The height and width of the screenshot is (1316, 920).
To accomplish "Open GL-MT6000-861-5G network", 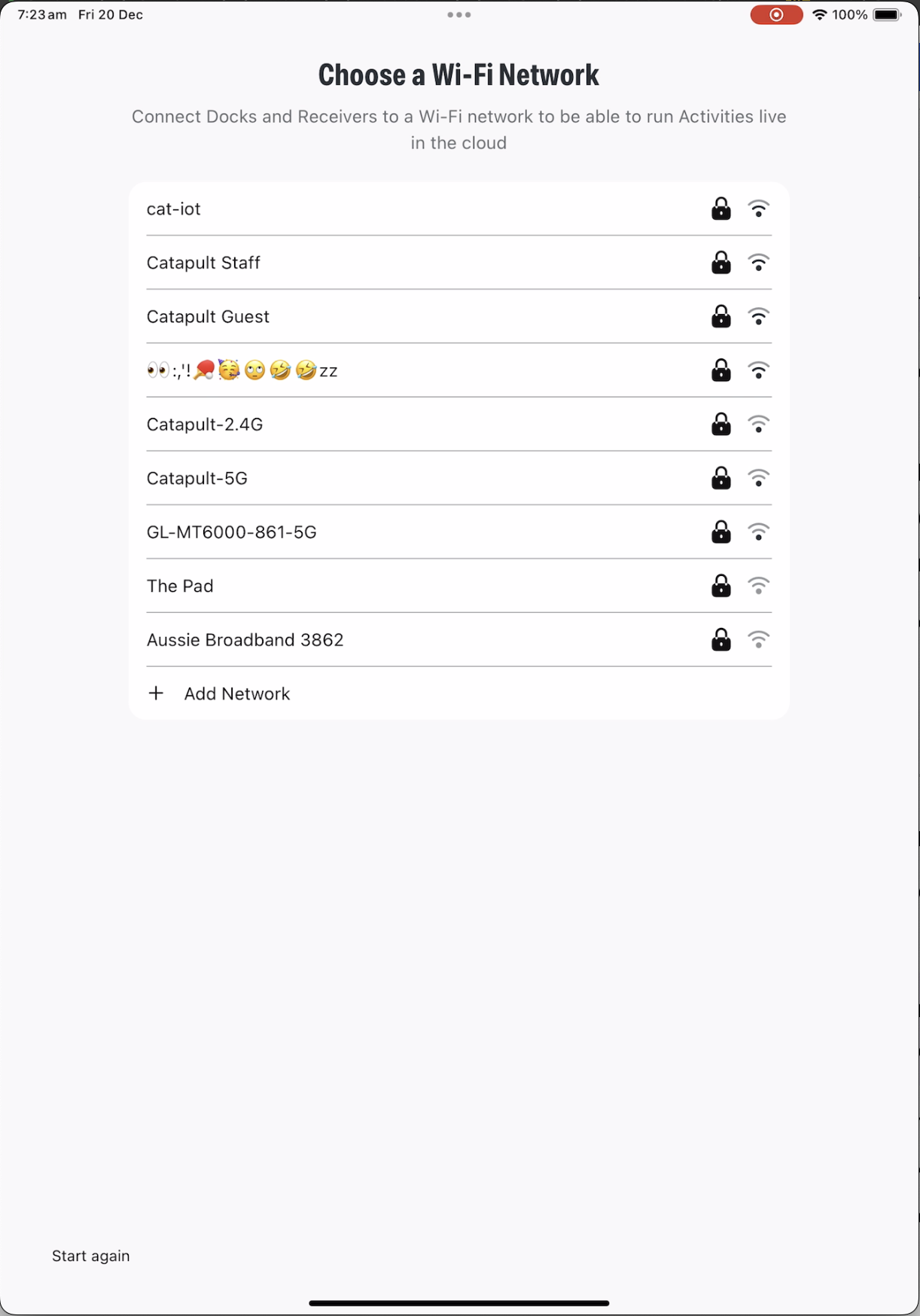I will coord(231,532).
